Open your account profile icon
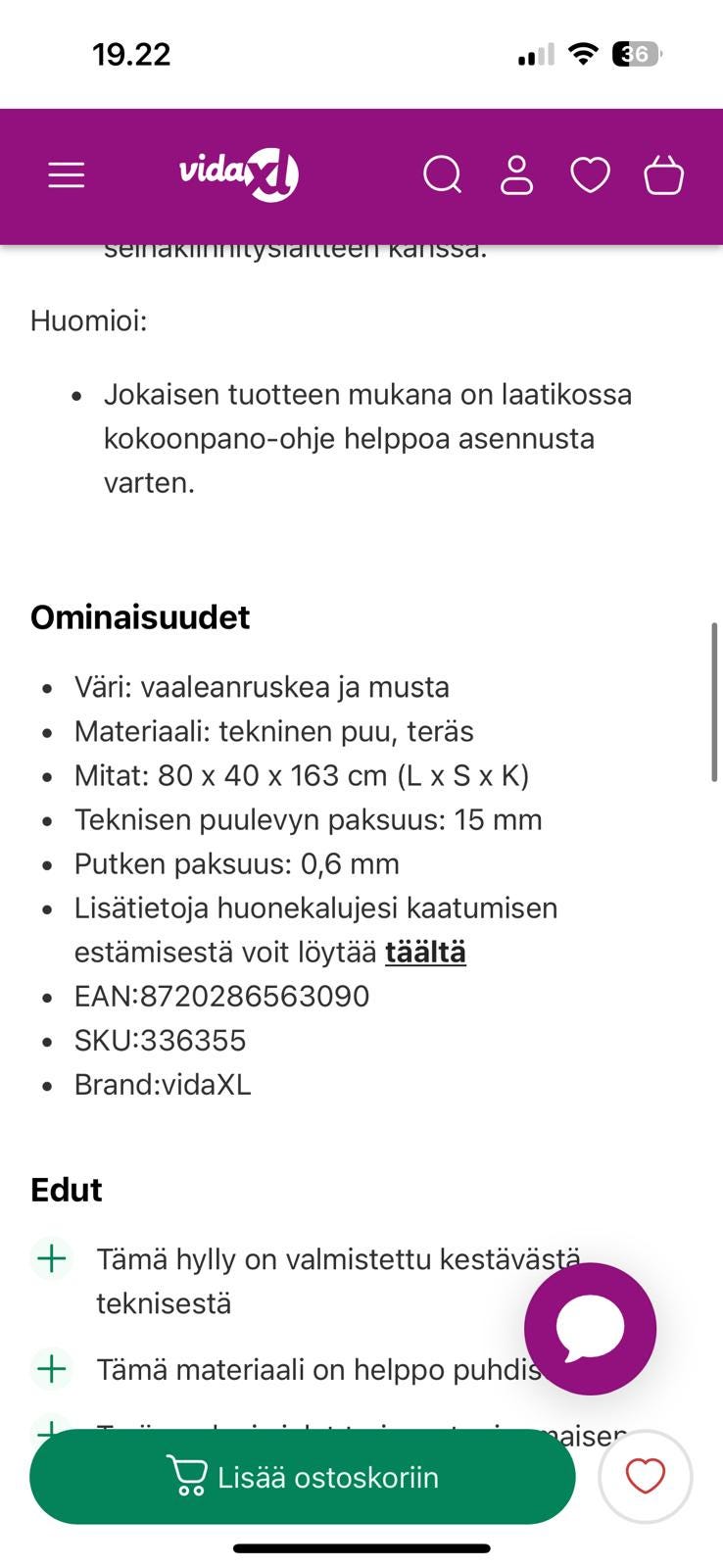 [516, 174]
